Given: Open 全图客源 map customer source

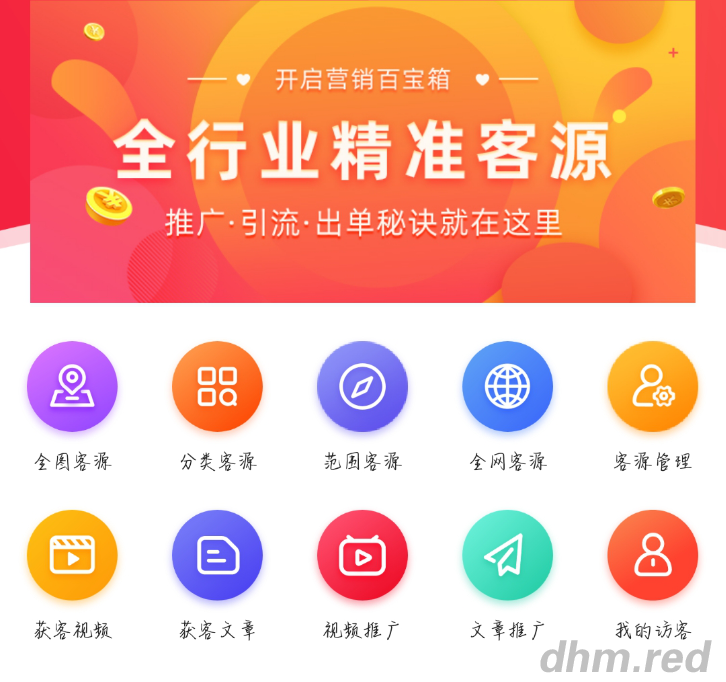Looking at the screenshot, I should coord(72,387).
